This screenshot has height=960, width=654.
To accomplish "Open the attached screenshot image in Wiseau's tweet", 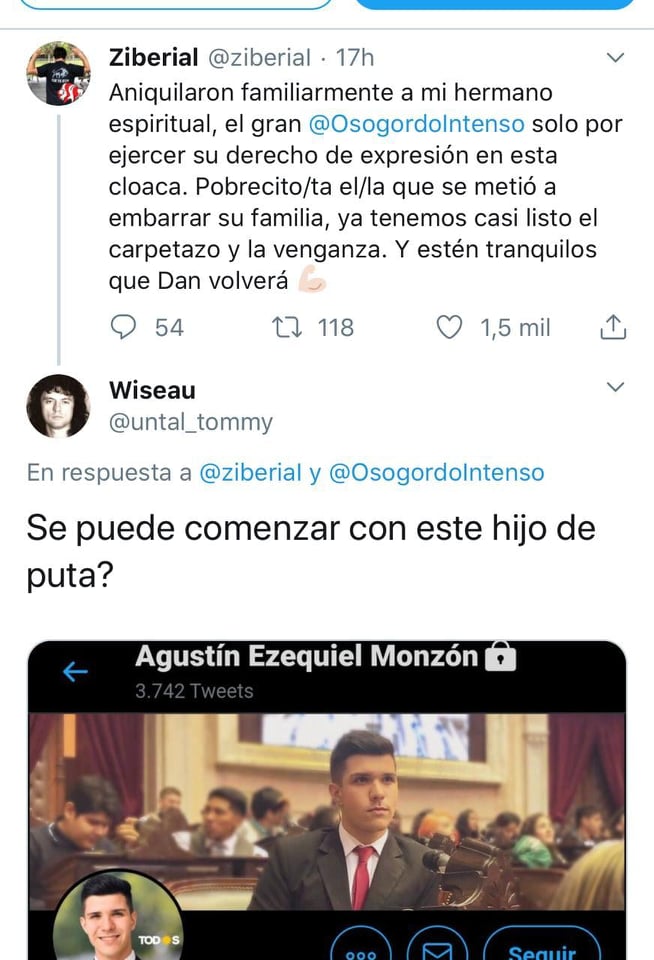I will [326, 800].
